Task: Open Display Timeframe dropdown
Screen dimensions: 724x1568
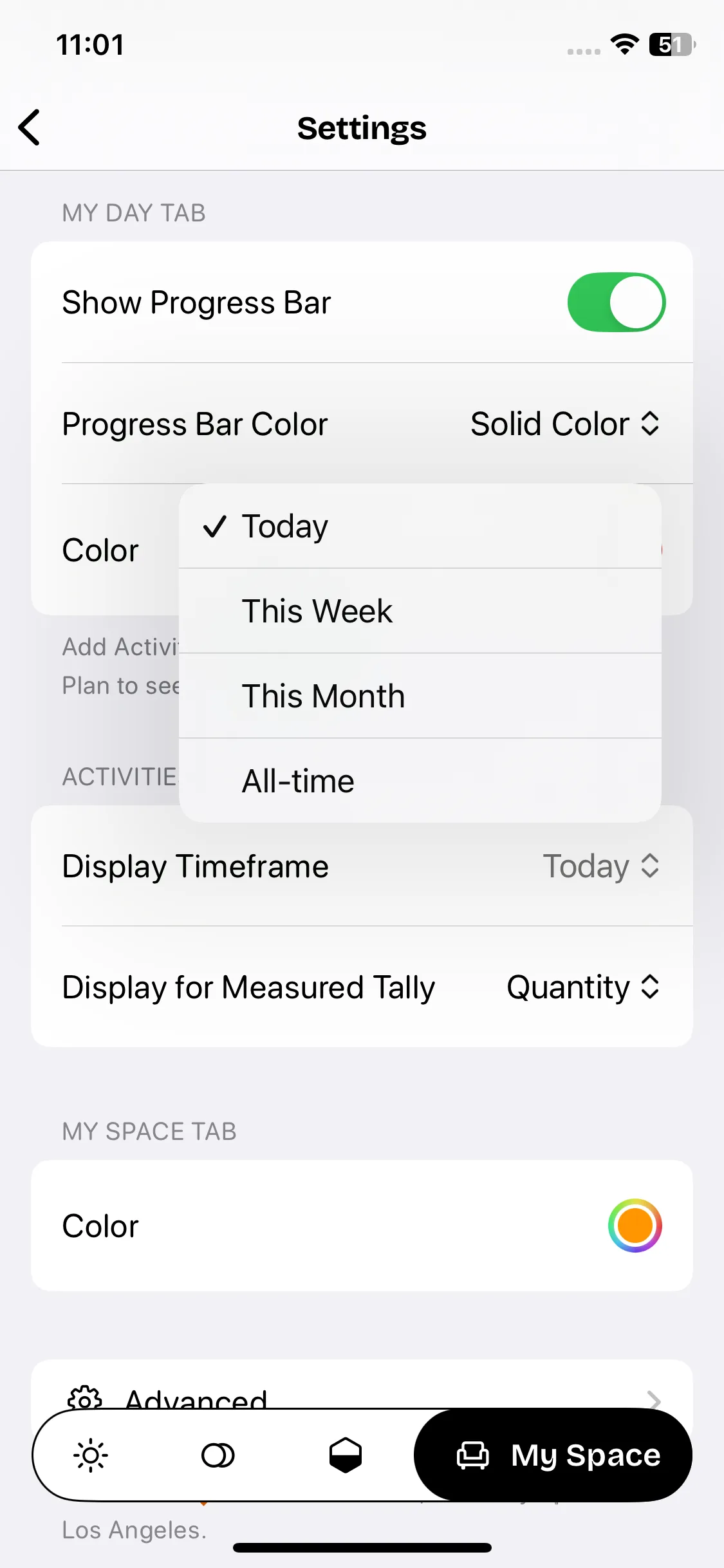Action: (600, 866)
